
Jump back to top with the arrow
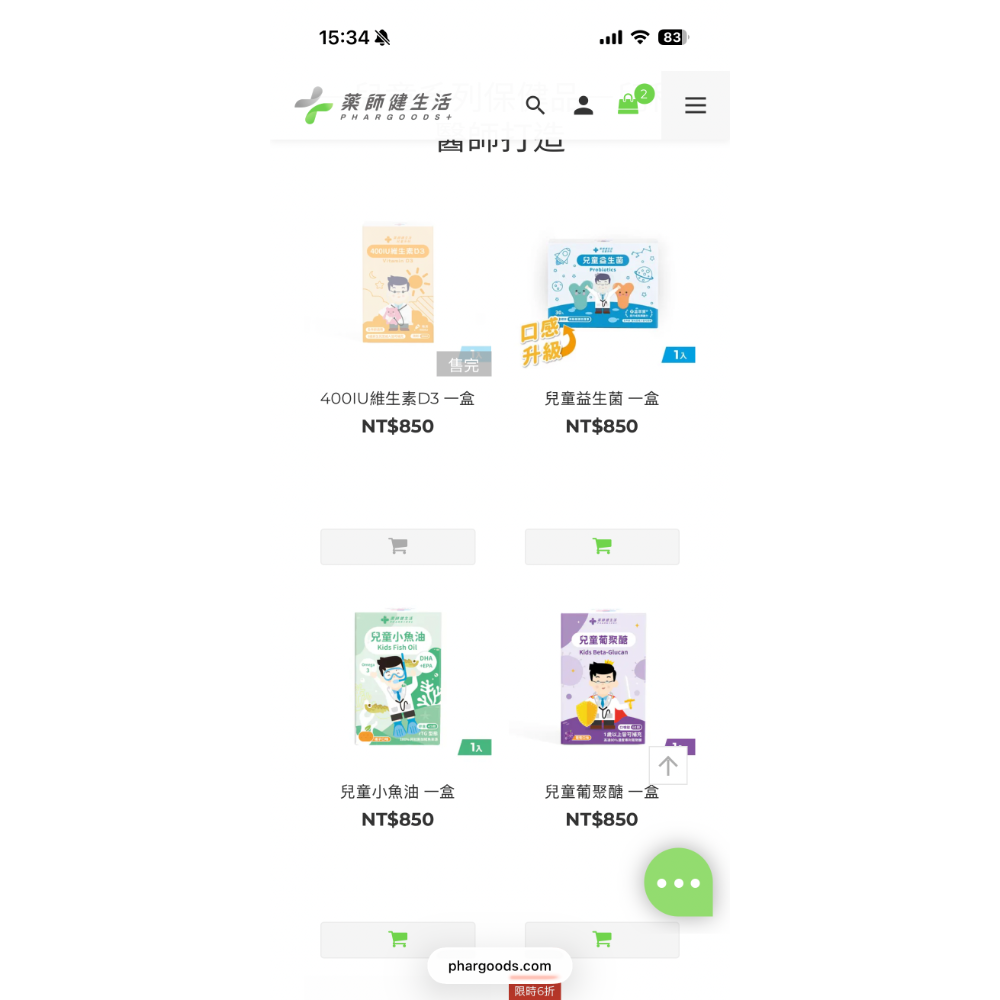point(668,766)
